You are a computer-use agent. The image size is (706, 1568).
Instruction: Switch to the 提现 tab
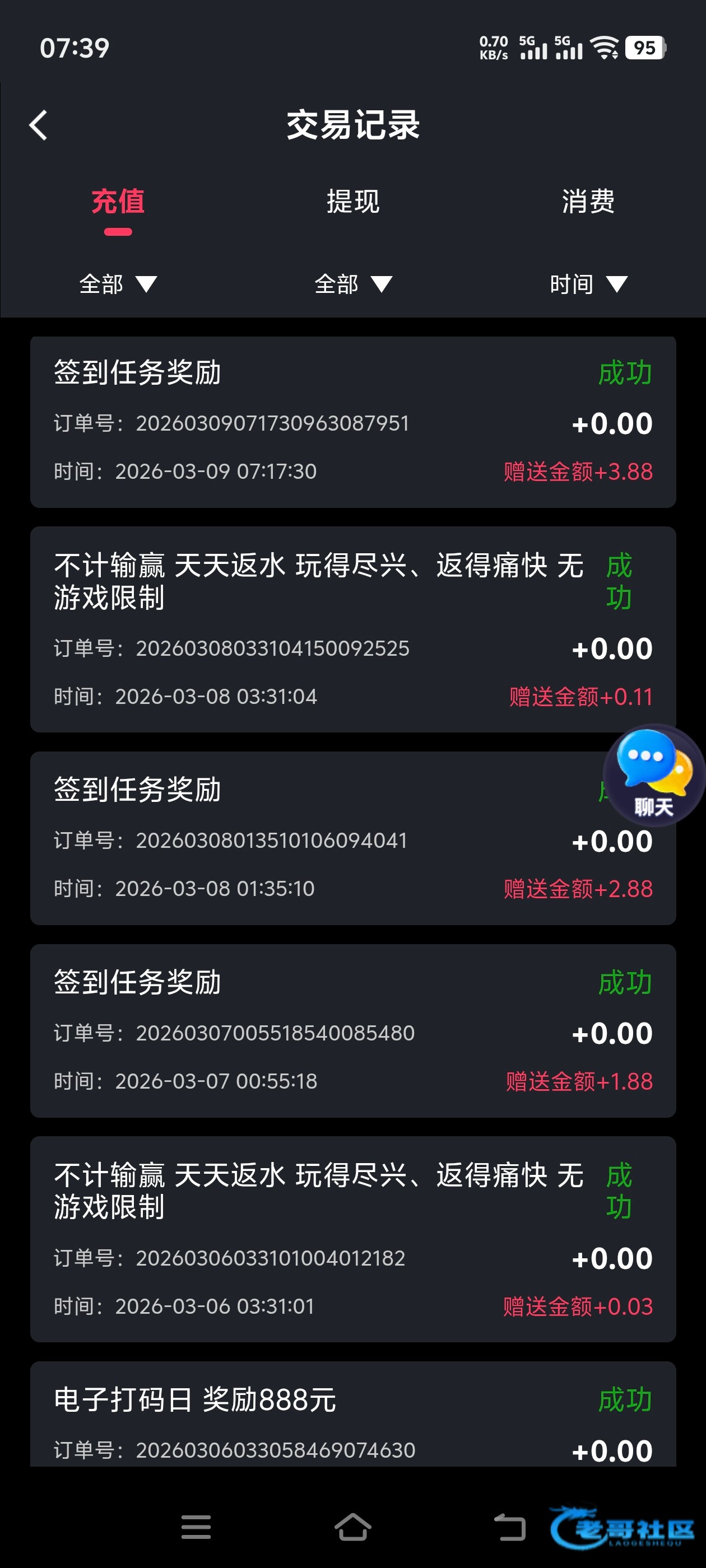coord(352,202)
